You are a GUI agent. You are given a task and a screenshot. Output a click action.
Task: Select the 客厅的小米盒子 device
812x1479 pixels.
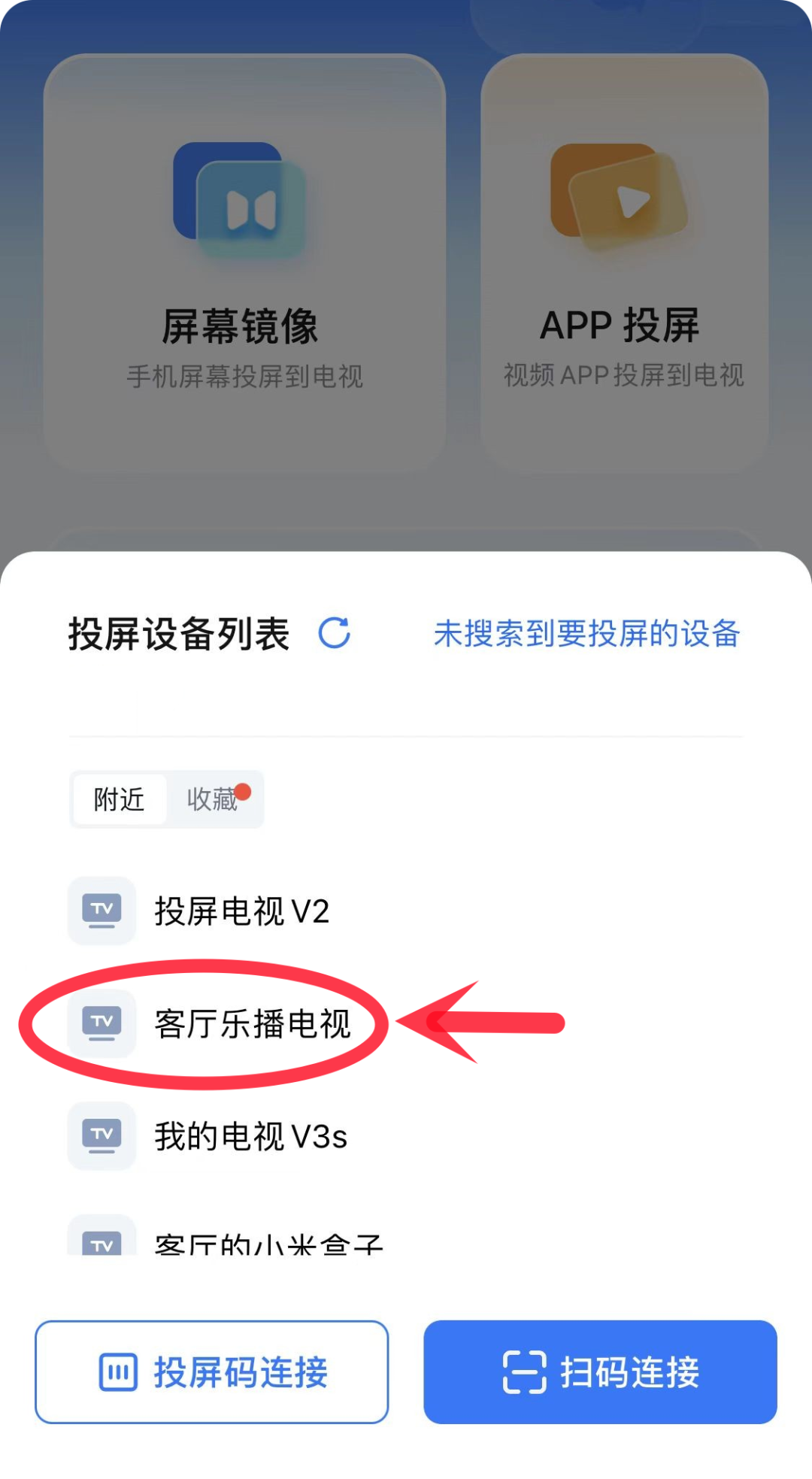click(267, 1242)
